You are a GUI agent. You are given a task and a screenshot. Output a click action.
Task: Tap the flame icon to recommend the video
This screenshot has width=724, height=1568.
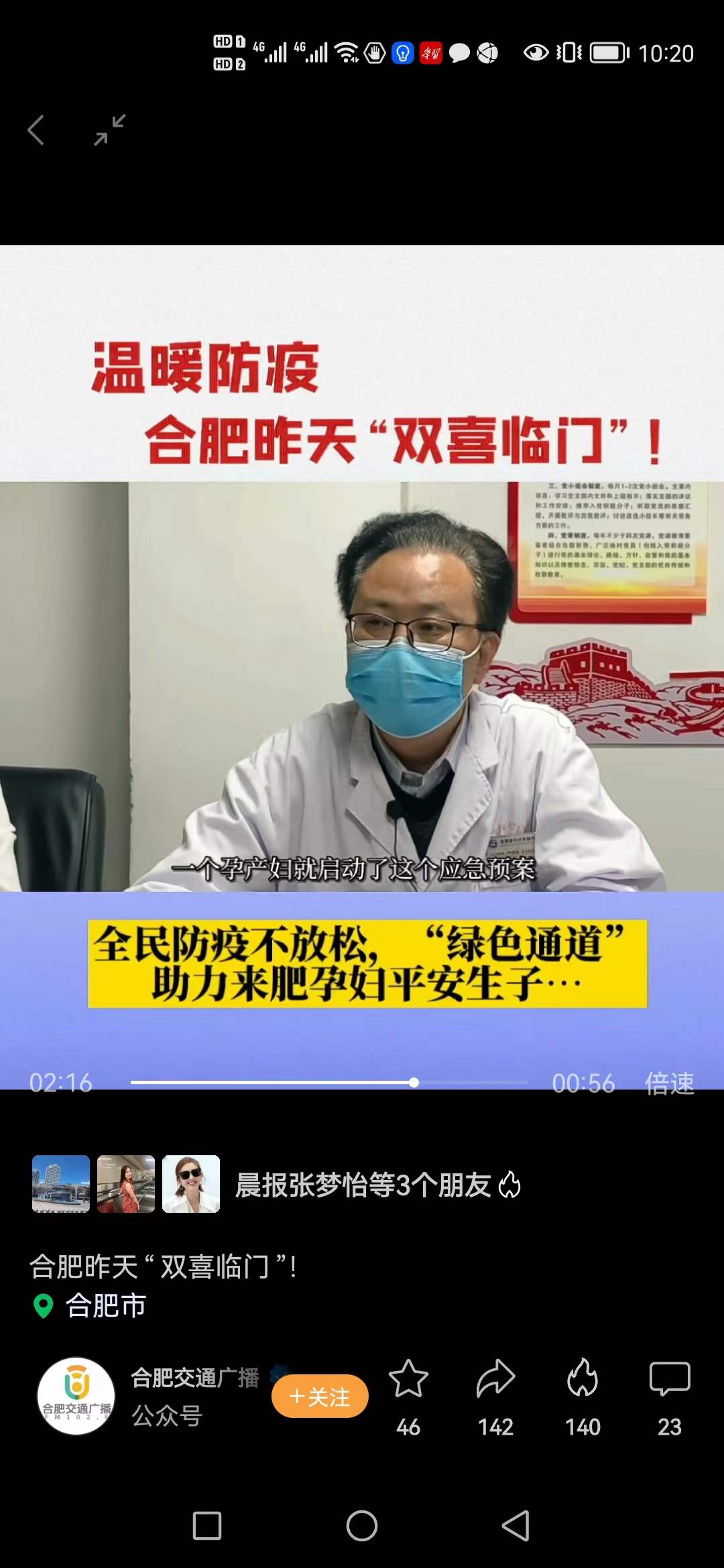tap(582, 1379)
